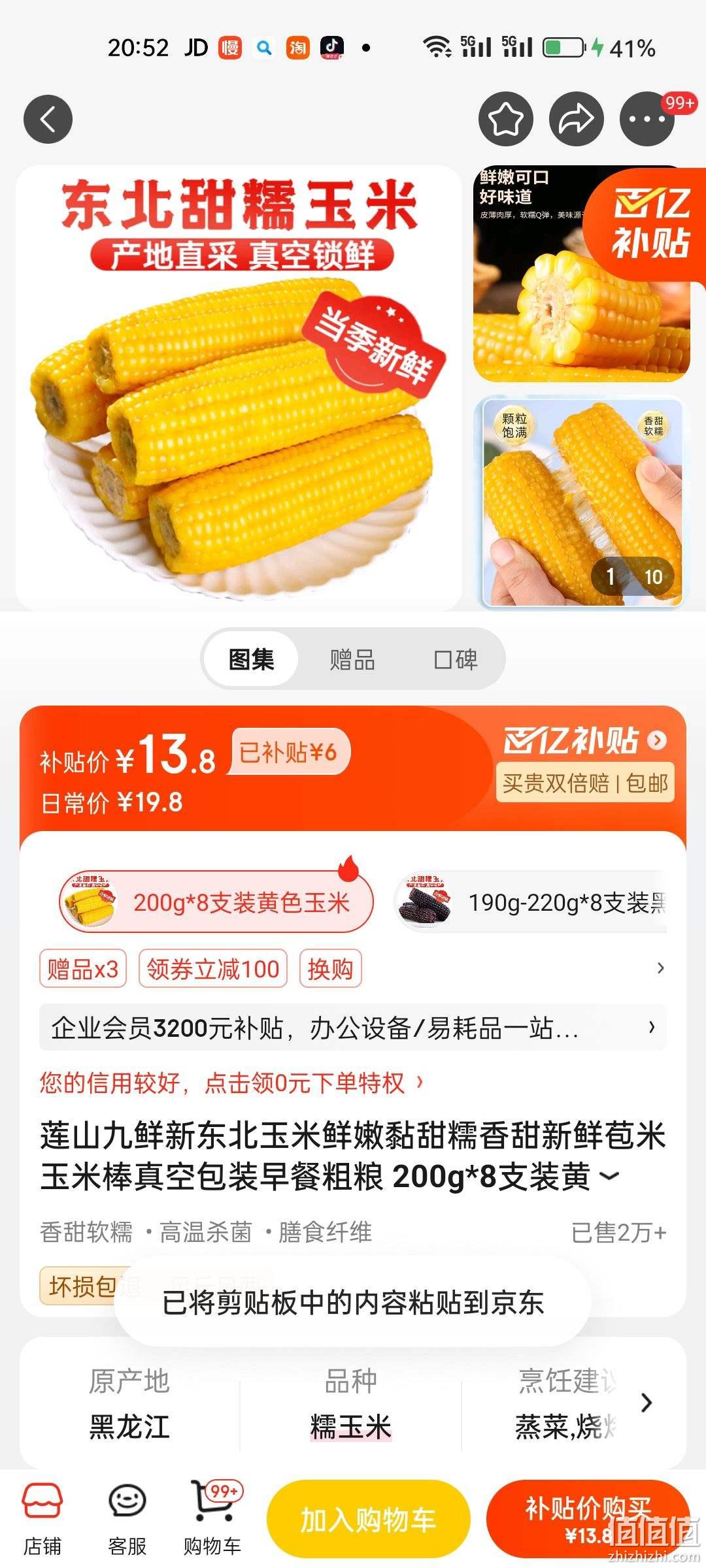Viewport: 706px width, 1568px height.
Task: Tap the 领券立减100 coupon chip
Action: point(213,968)
